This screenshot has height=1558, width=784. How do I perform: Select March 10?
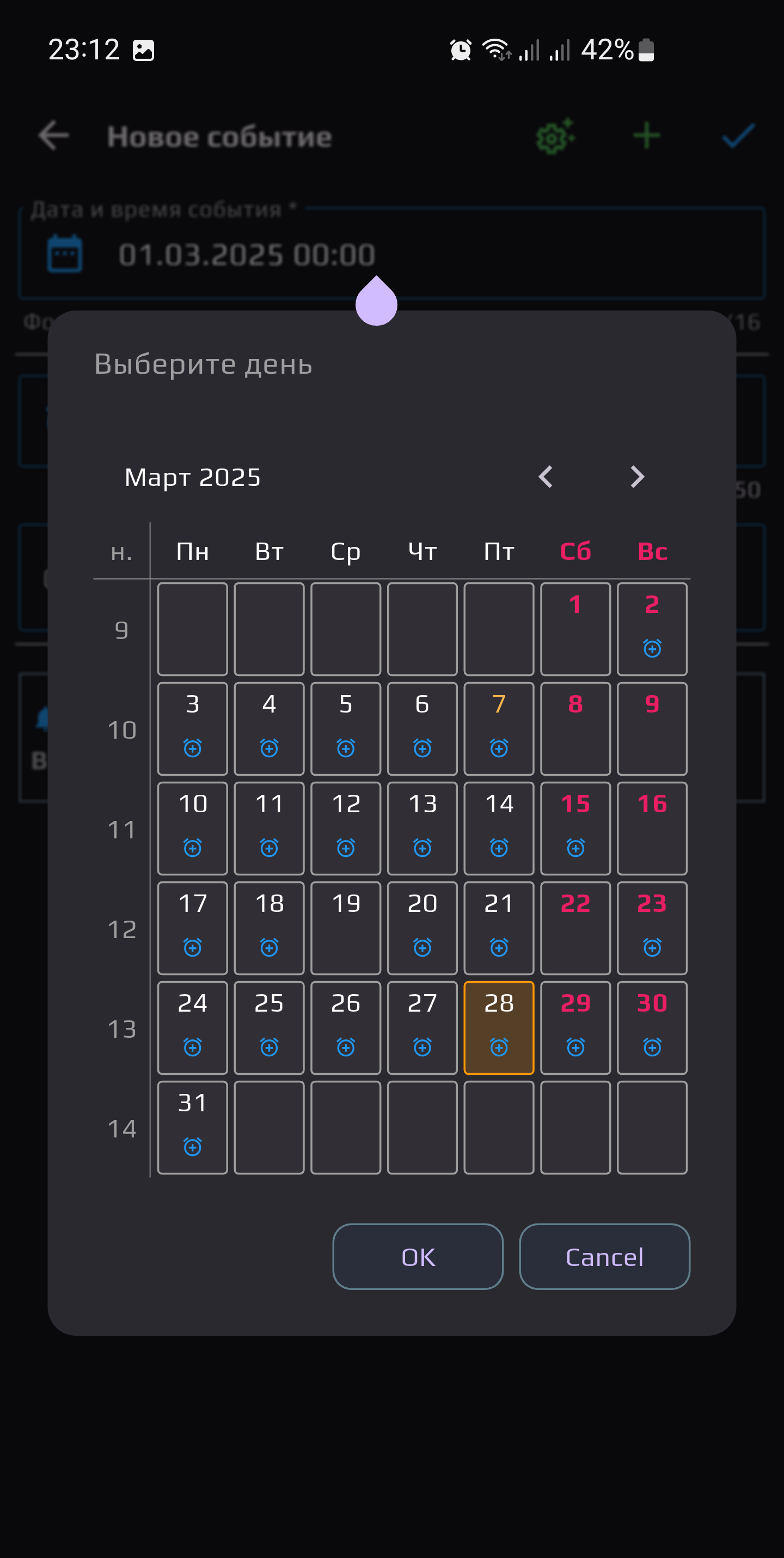point(192,828)
